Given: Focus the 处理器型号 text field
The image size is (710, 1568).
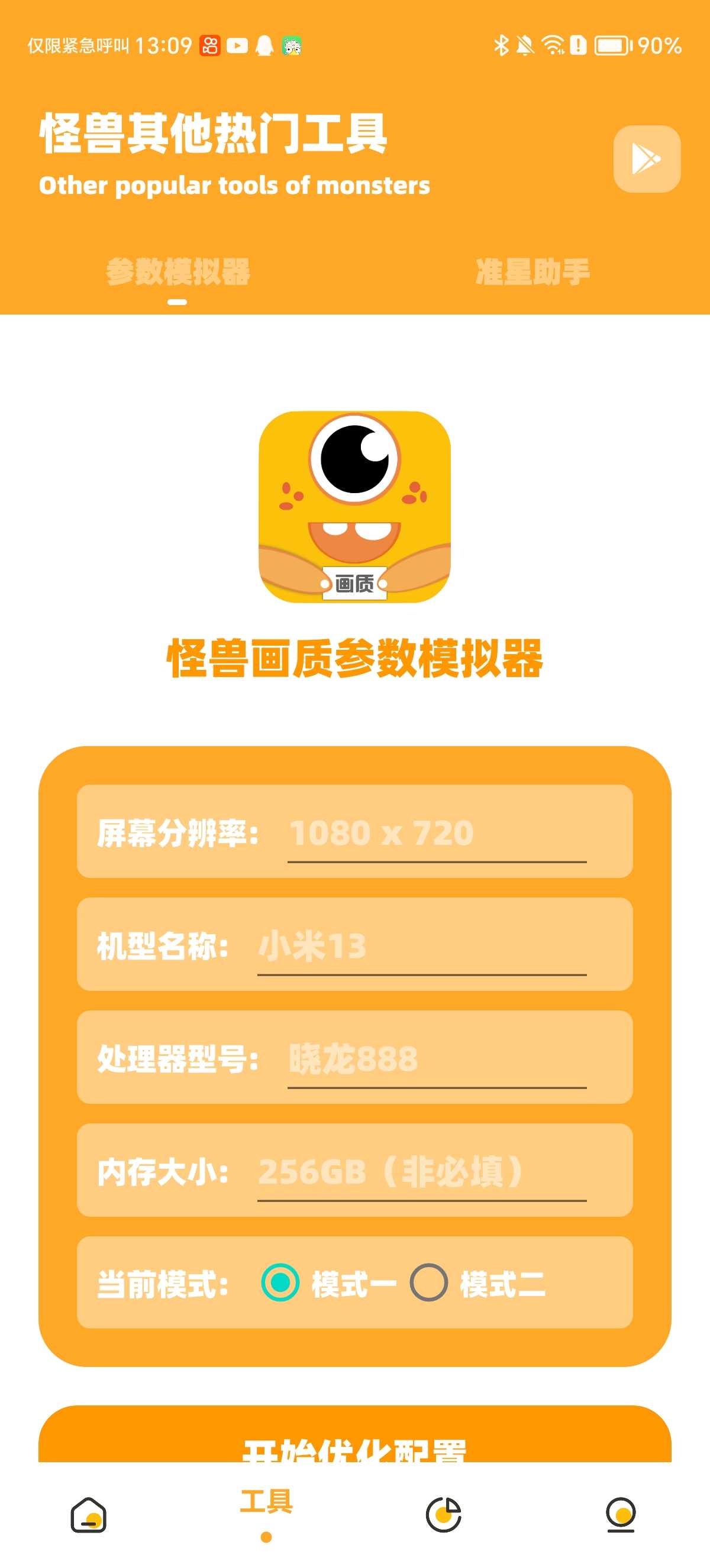Looking at the screenshot, I should click(x=436, y=1058).
